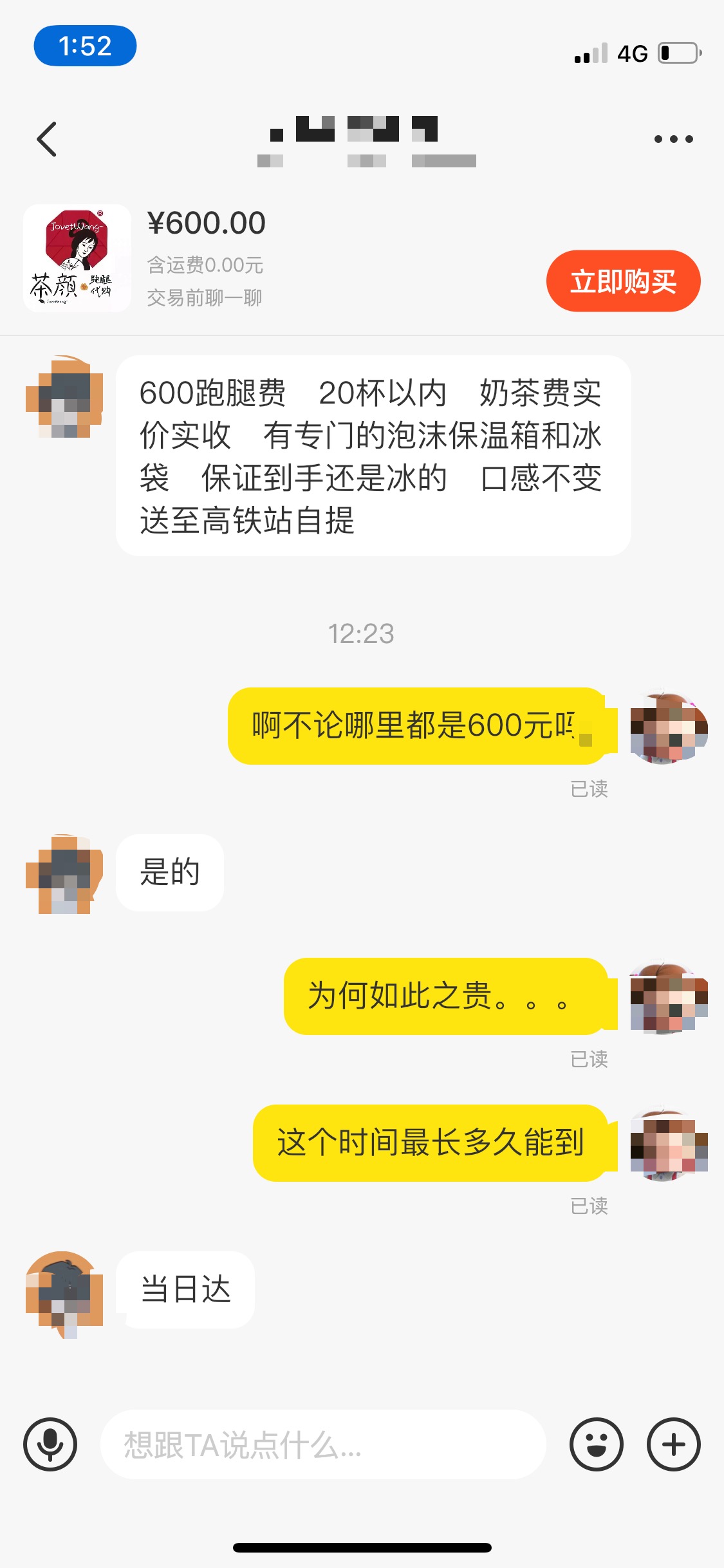724x1568 pixels.
Task: Open 交易前聊一聊 link
Action: click(x=205, y=298)
